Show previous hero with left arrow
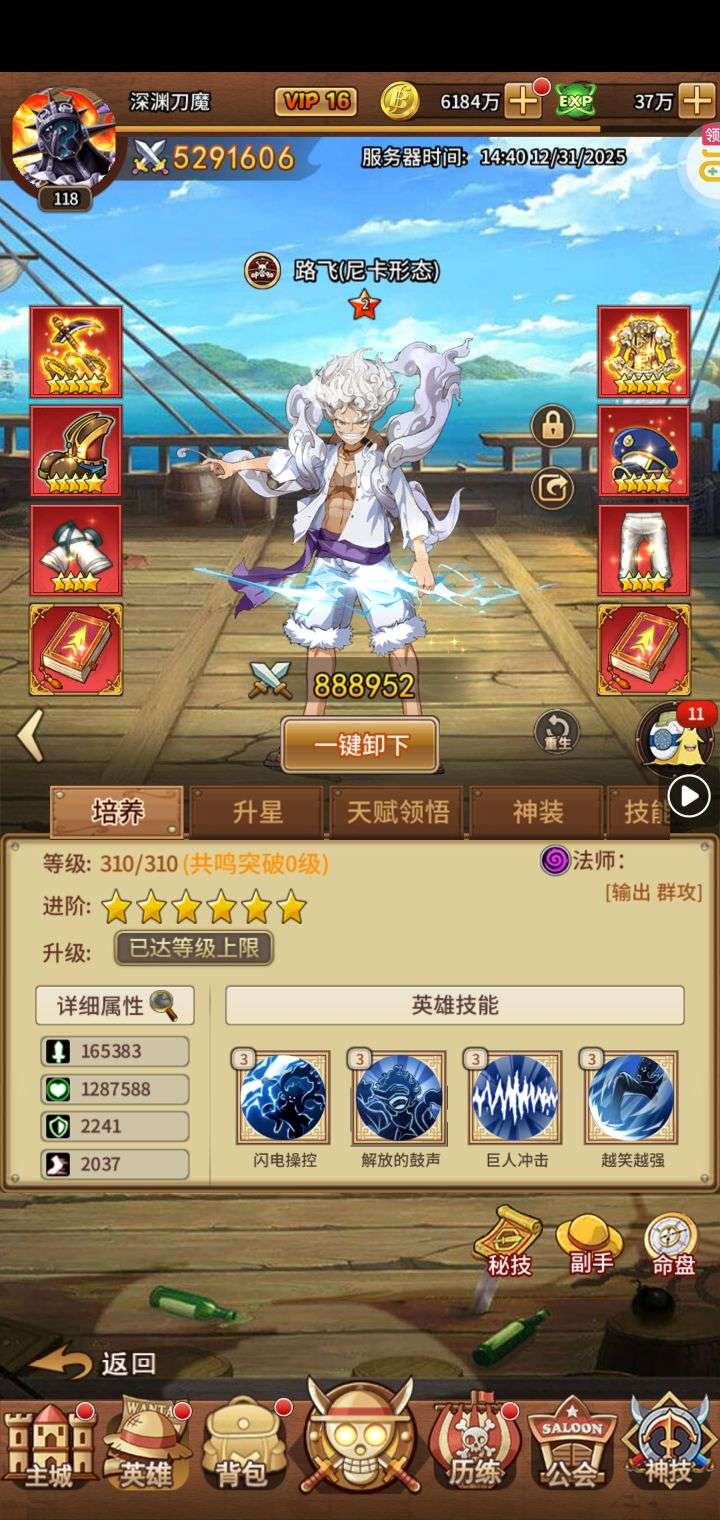Screen dimensions: 720x1520 coord(31,737)
